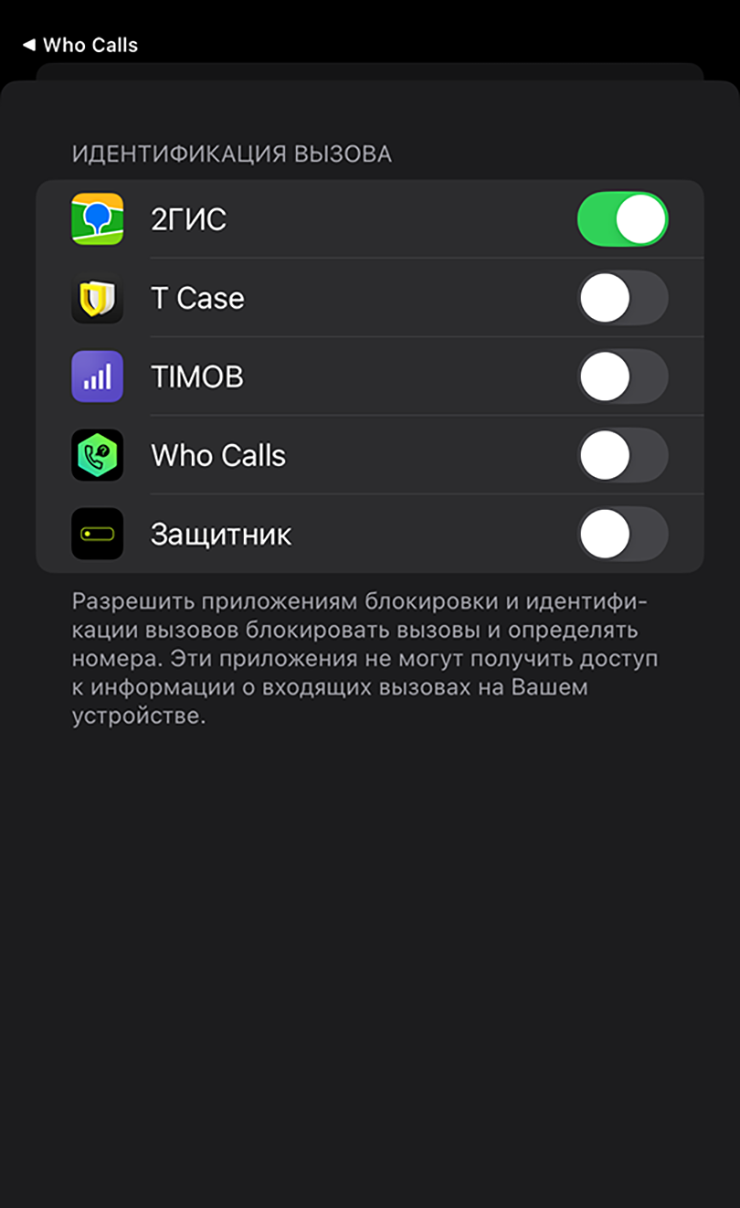Switch on Защитник call identification
Viewport: 740px width, 1208px height.
622,534
